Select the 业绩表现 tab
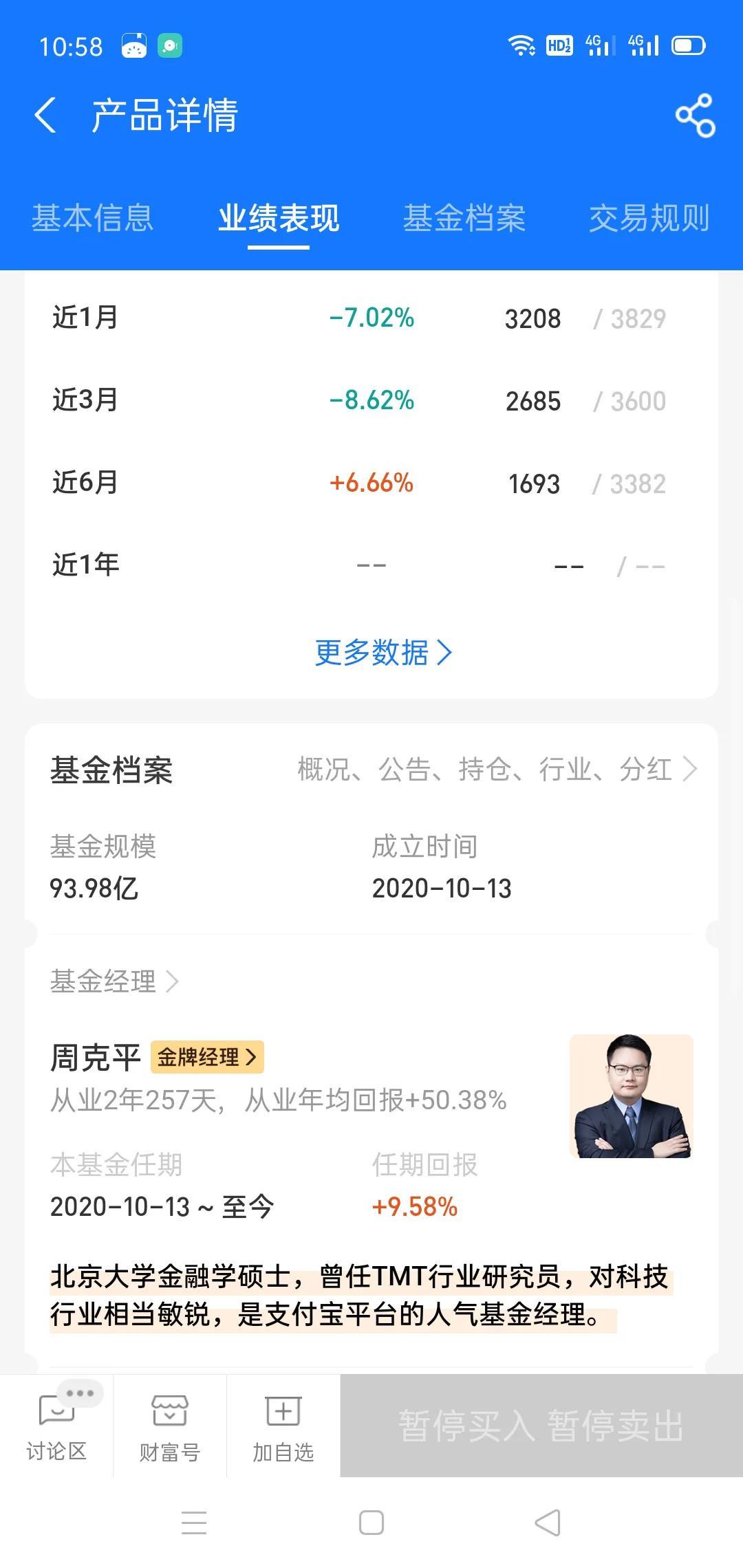Image resolution: width=743 pixels, height=1568 pixels. pyautogui.click(x=278, y=218)
